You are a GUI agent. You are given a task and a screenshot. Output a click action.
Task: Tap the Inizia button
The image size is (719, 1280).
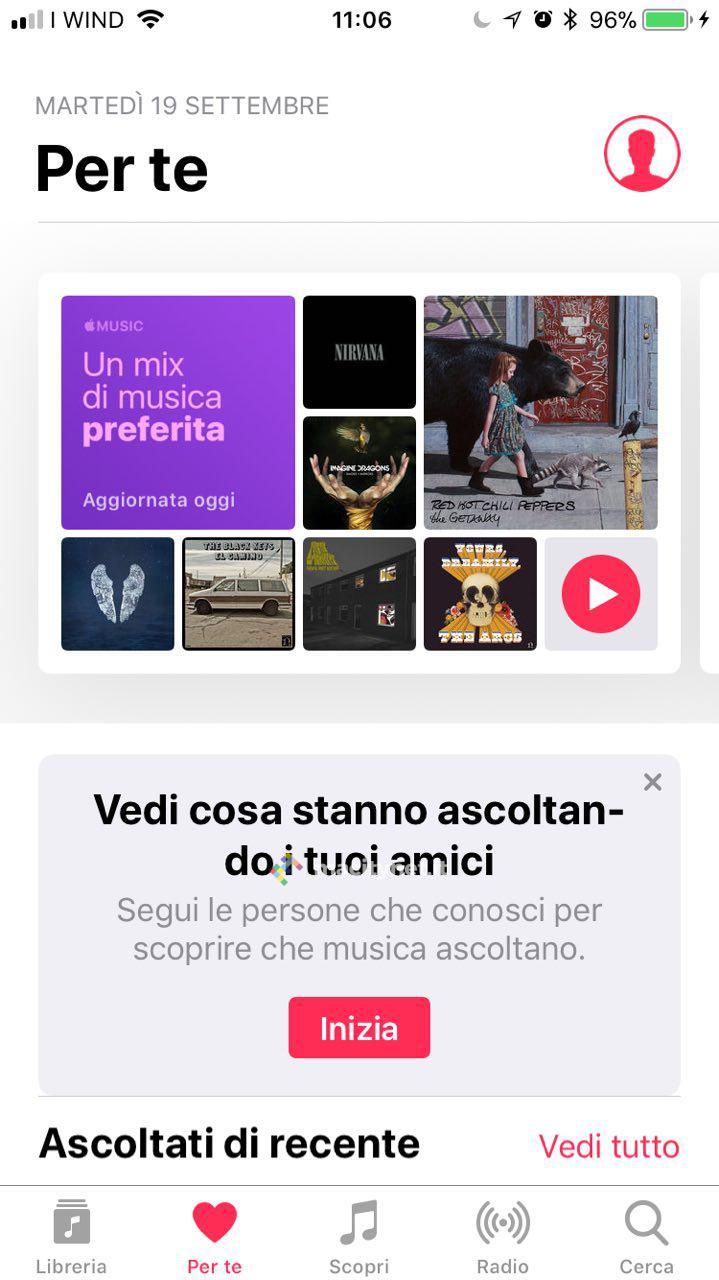[359, 1027]
